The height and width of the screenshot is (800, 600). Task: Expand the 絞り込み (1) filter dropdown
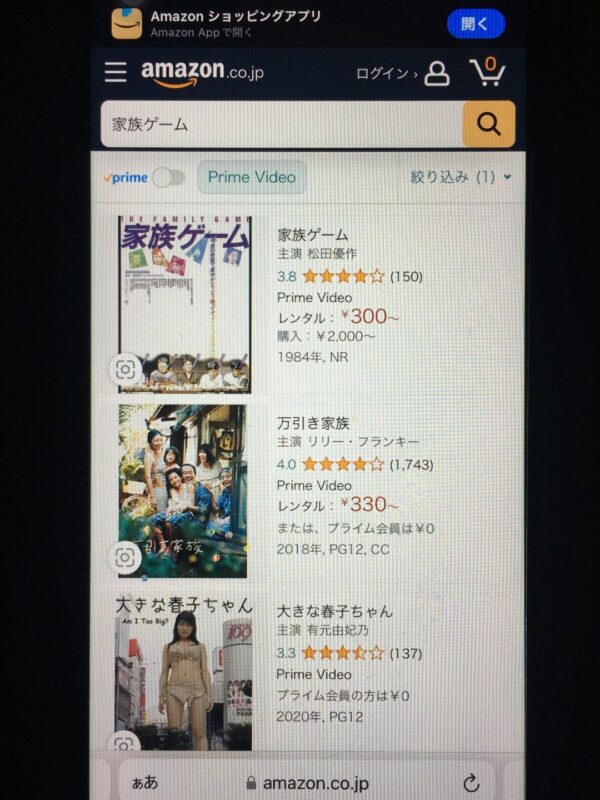pyautogui.click(x=460, y=177)
